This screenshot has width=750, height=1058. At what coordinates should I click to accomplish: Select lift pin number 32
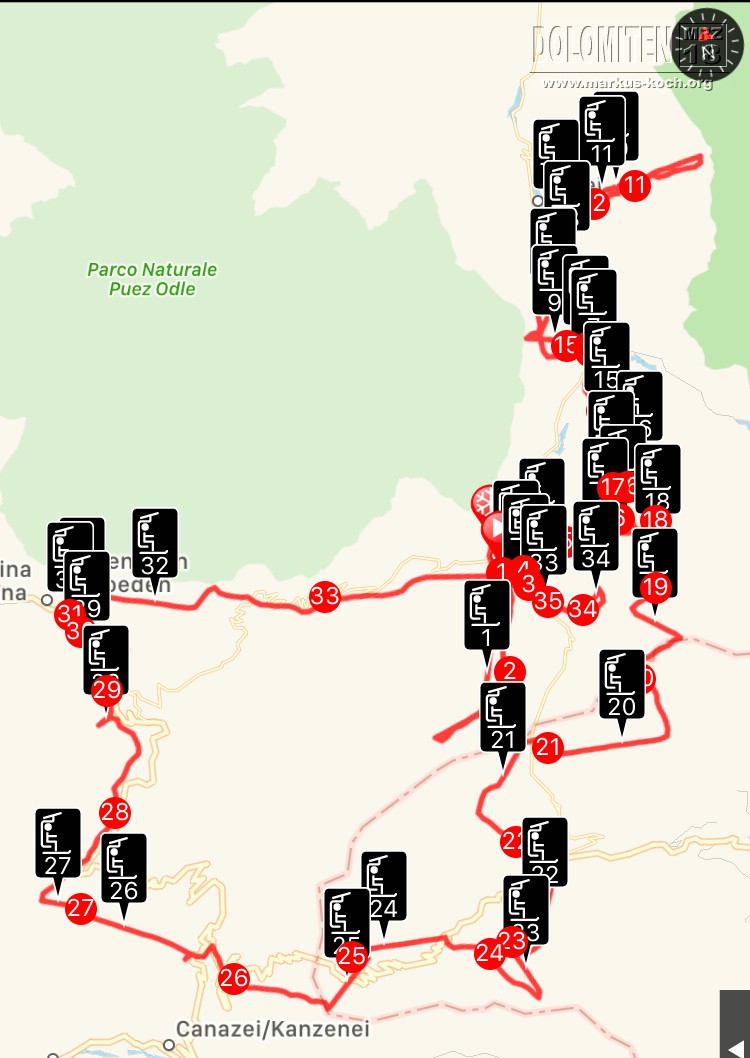click(x=155, y=545)
